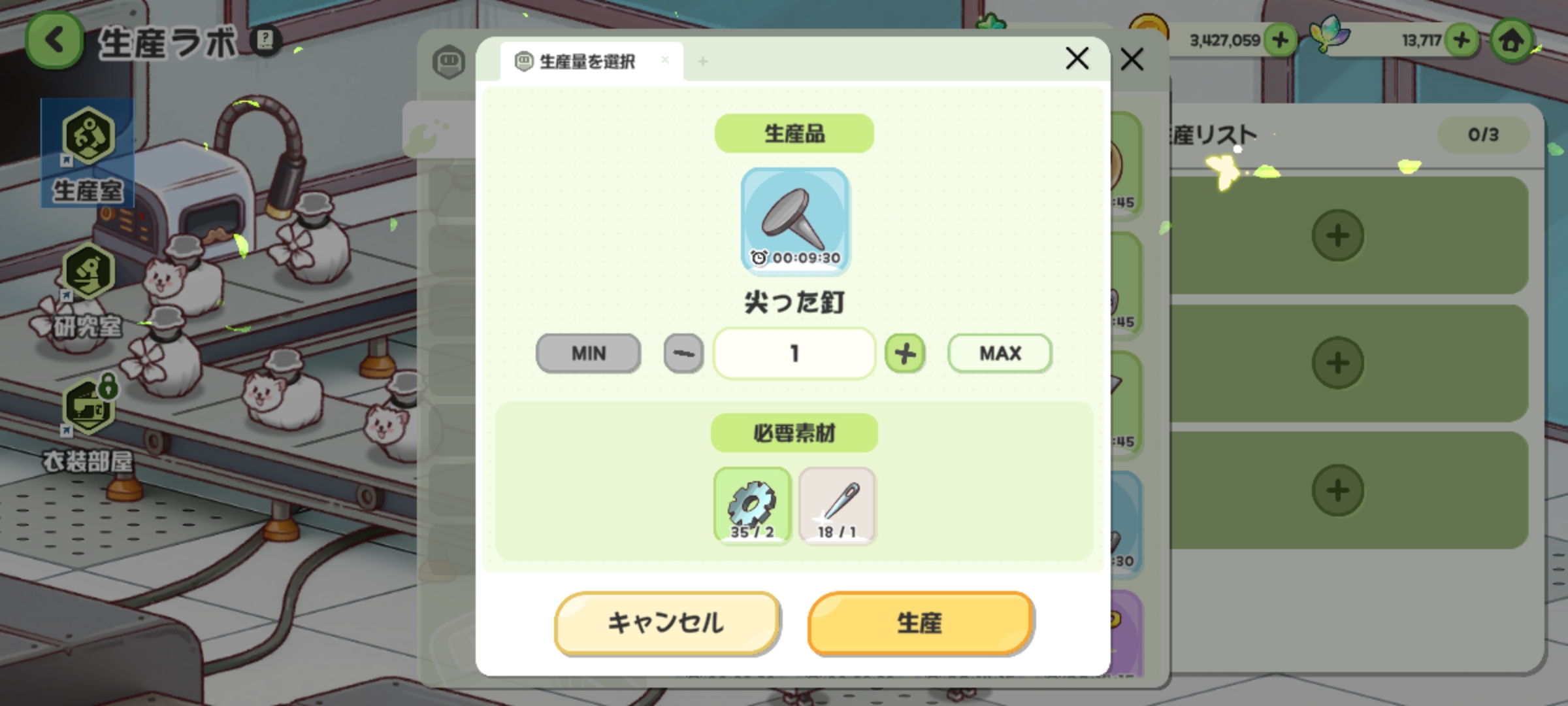Go back from 生産ラボ
This screenshot has width=1568, height=706.
(54, 41)
